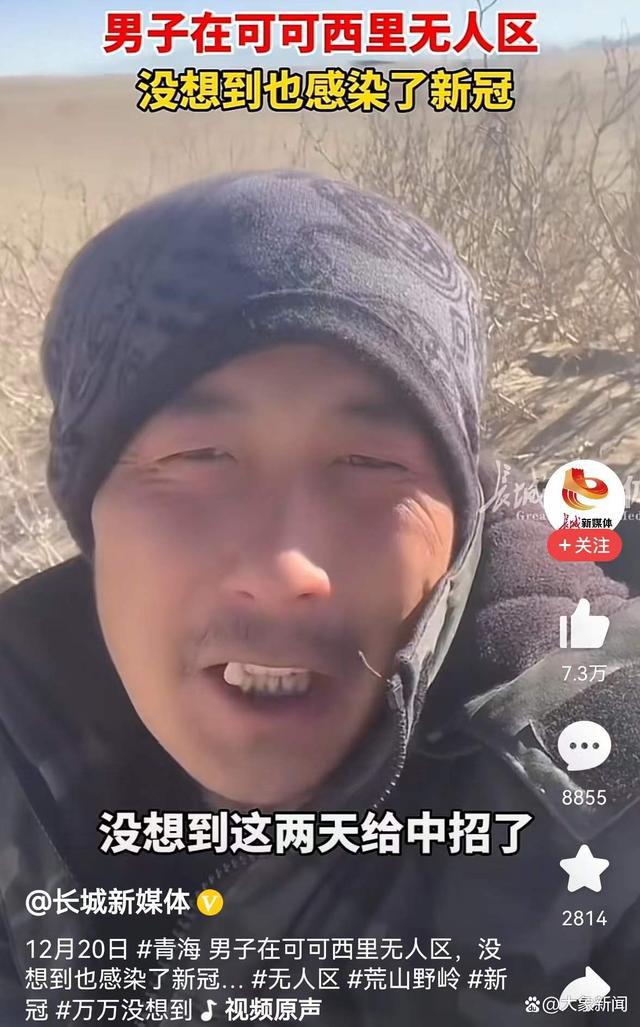640x1027 pixels.
Task: Like this video
Action: tap(584, 627)
